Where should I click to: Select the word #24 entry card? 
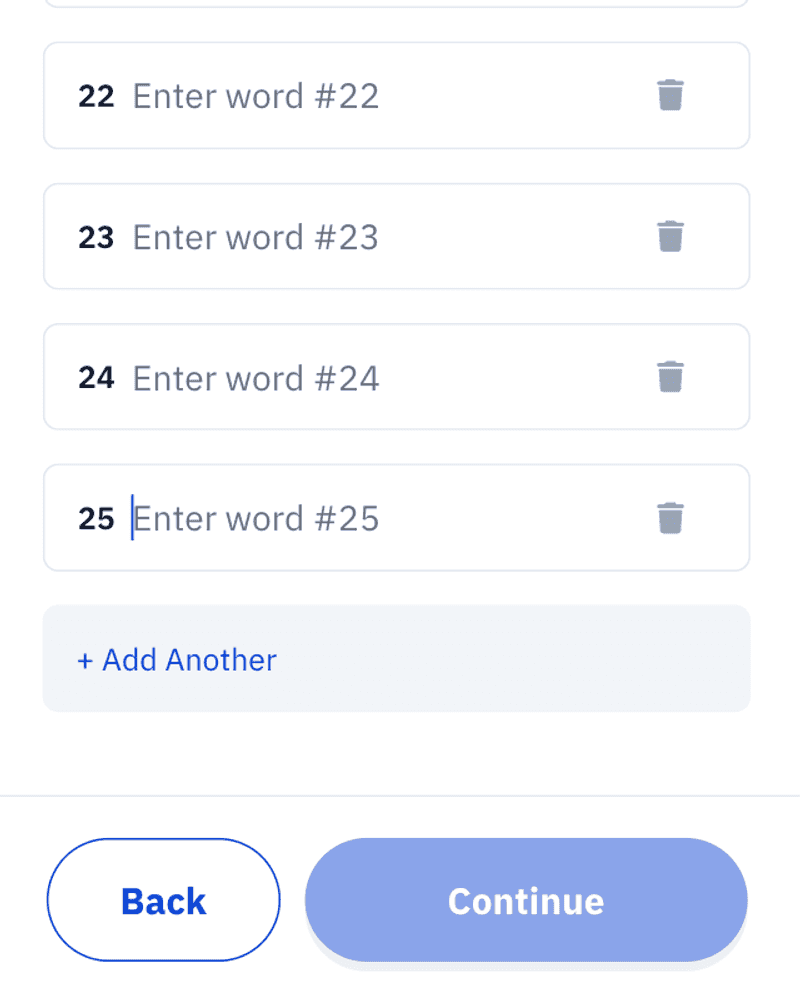(x=396, y=377)
